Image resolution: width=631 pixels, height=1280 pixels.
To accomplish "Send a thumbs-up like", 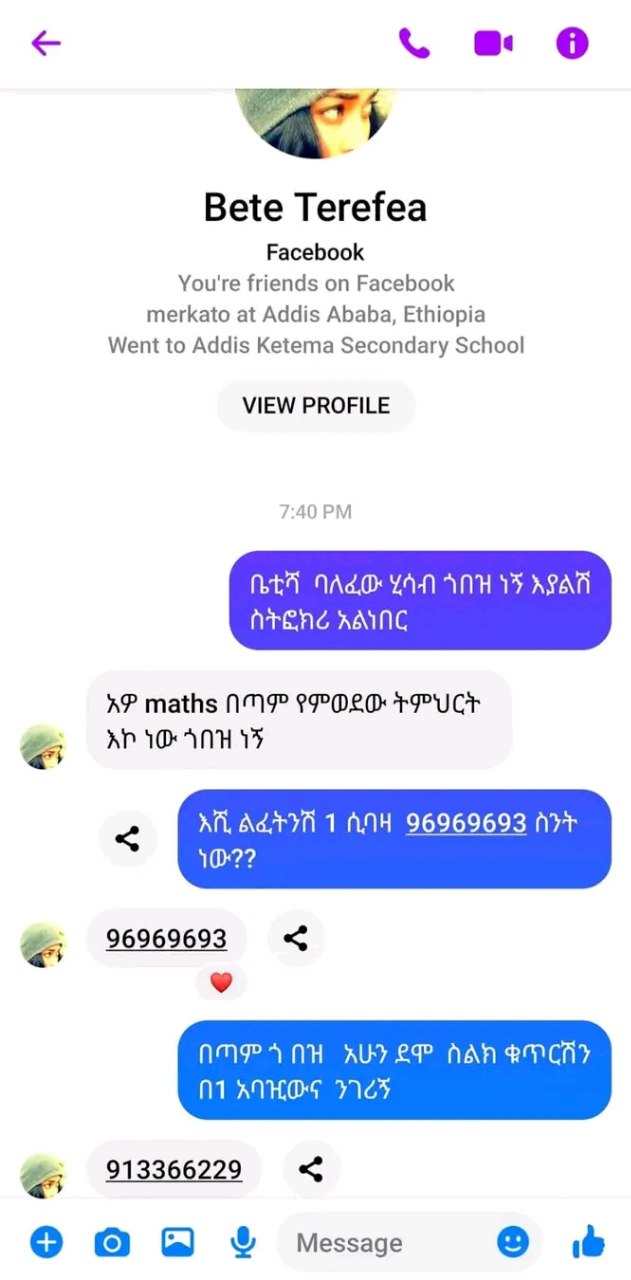I will (x=589, y=1243).
